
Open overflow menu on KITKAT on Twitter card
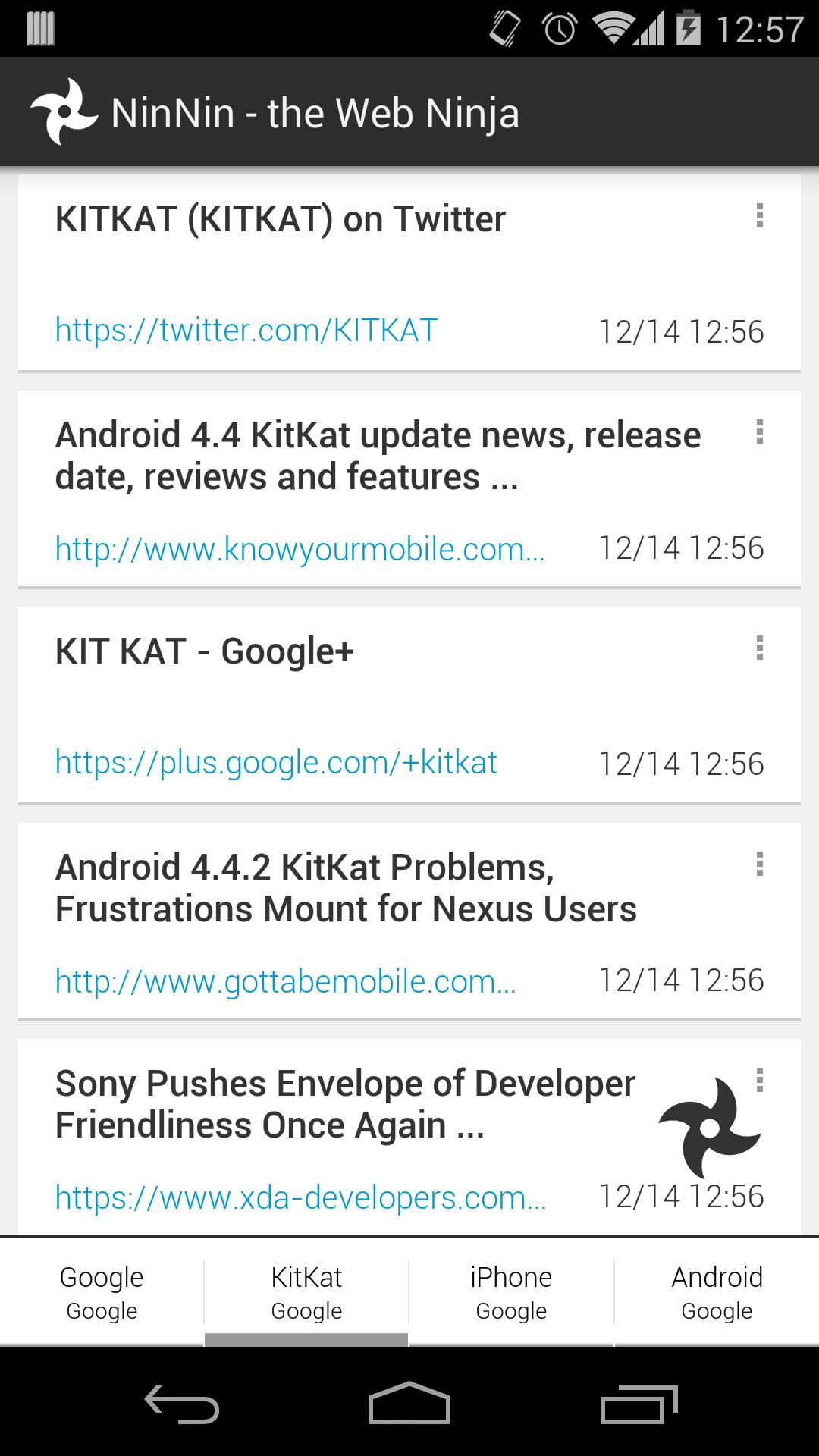click(x=759, y=216)
